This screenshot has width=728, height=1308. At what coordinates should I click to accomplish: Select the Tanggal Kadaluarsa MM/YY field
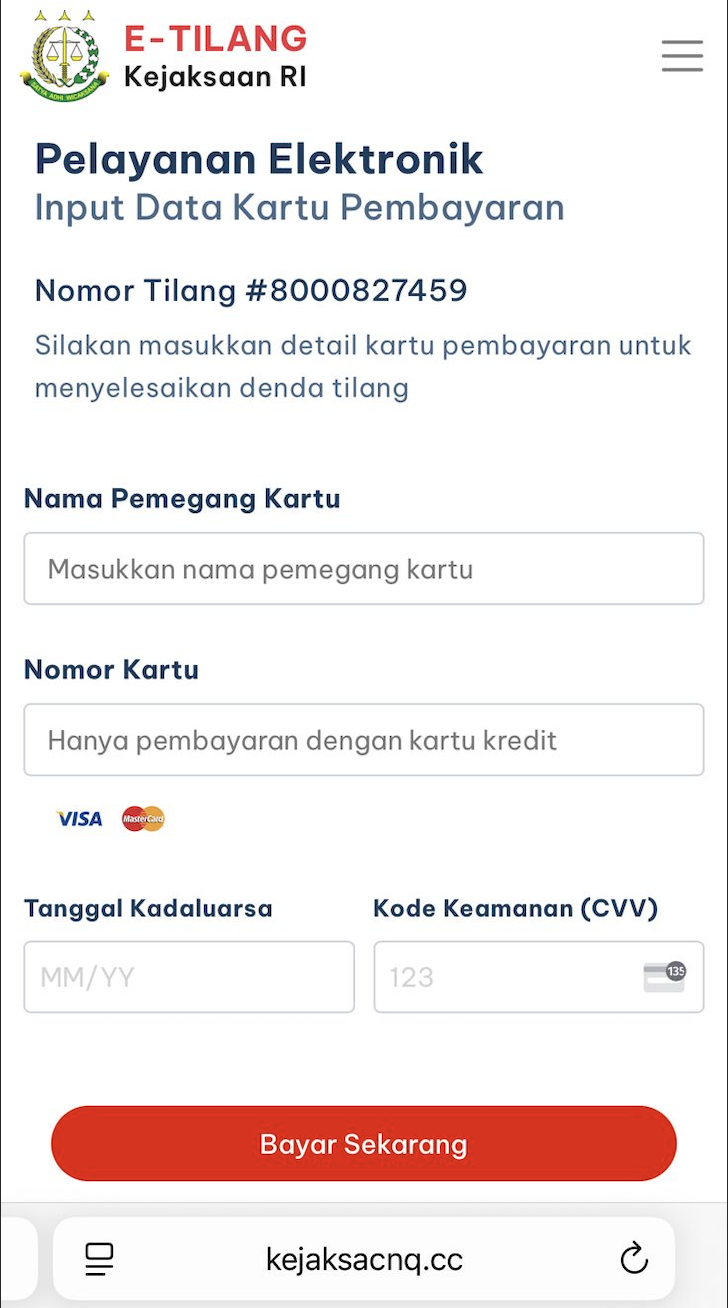tap(189, 977)
